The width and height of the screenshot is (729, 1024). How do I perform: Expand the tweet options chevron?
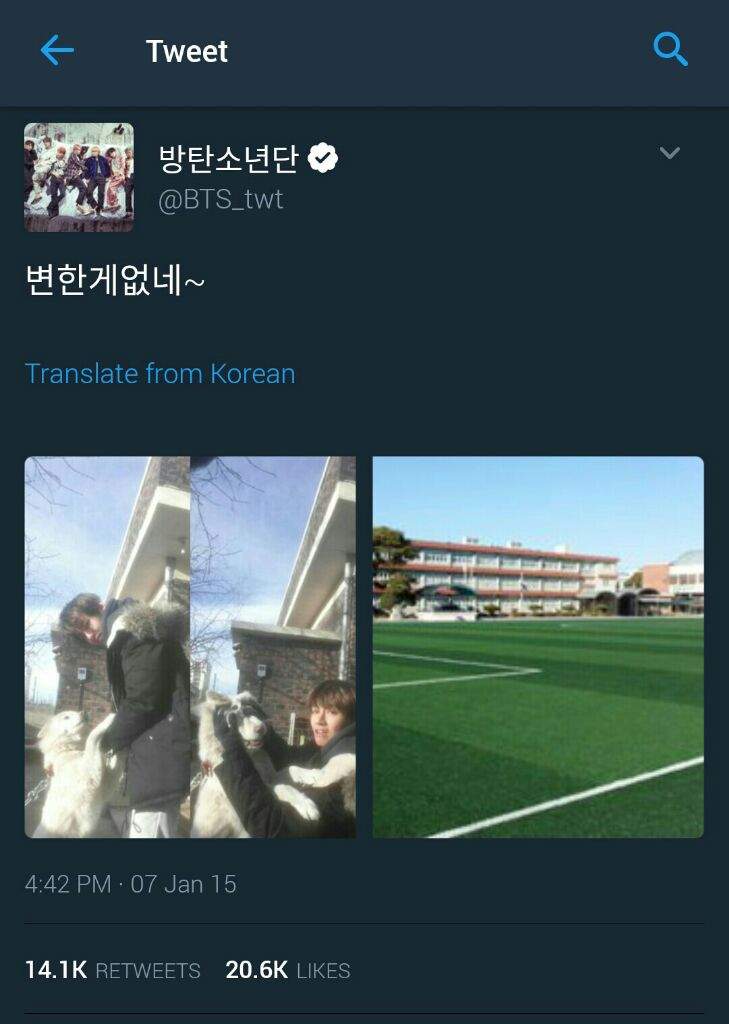[670, 153]
